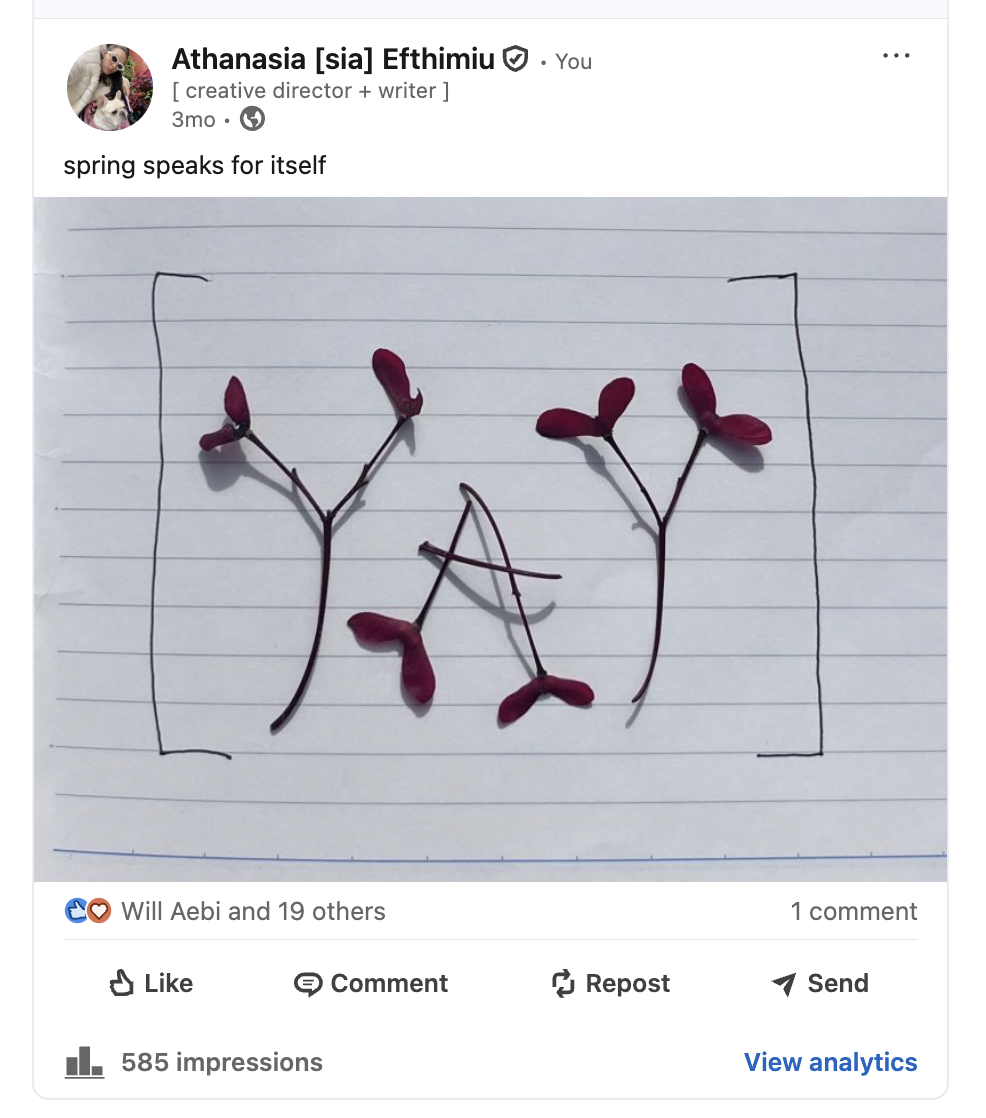Comment on this post

371,983
